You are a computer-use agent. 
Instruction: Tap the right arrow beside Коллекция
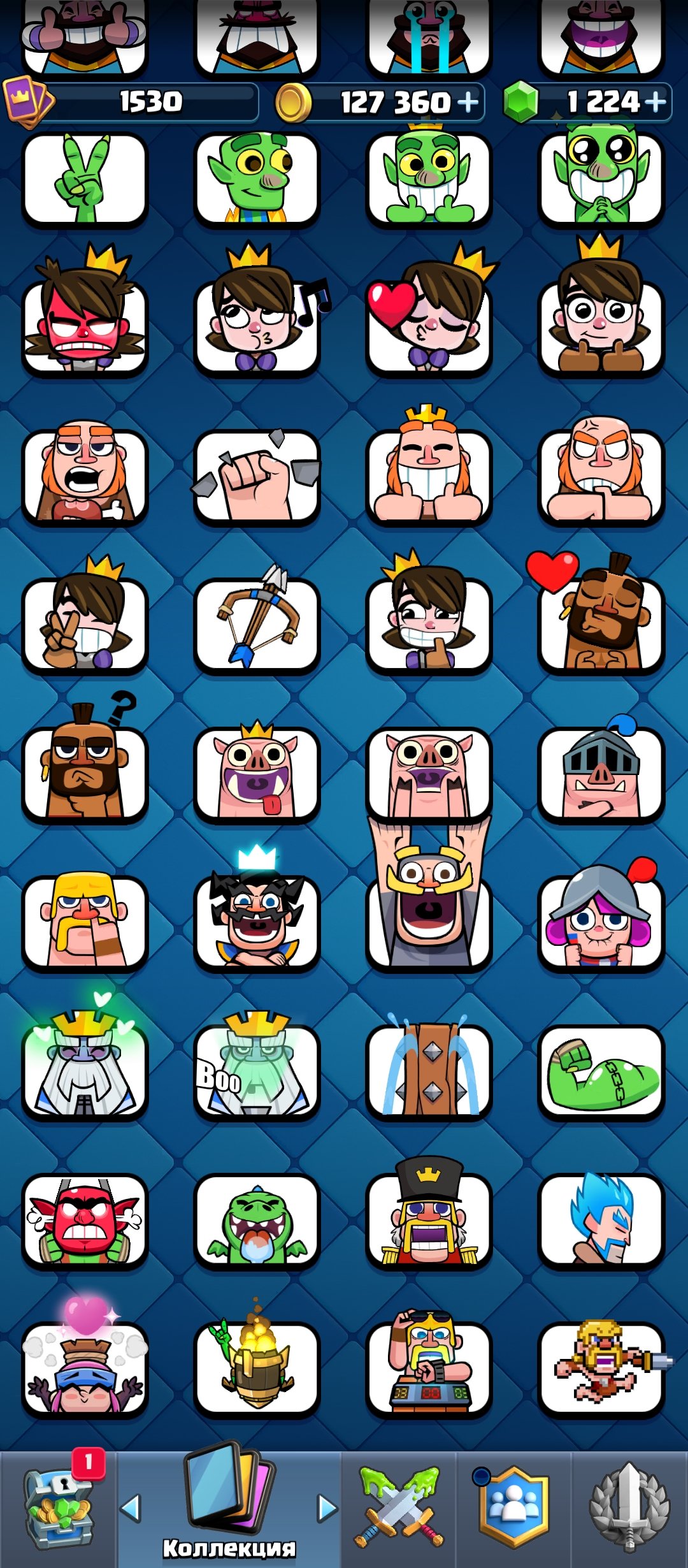327,1508
